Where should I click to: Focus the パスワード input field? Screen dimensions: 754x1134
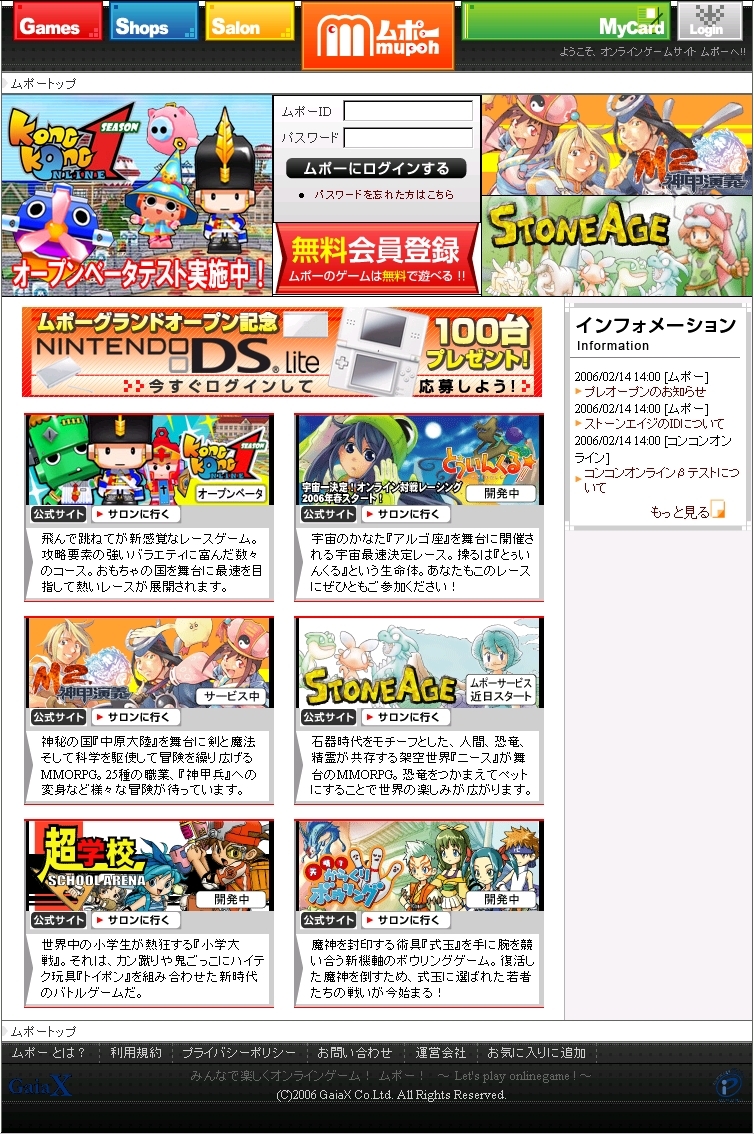coord(408,138)
